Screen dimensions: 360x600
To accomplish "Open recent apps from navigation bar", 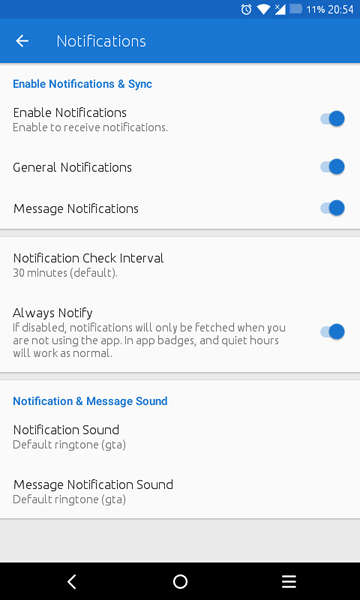I will point(289,582).
